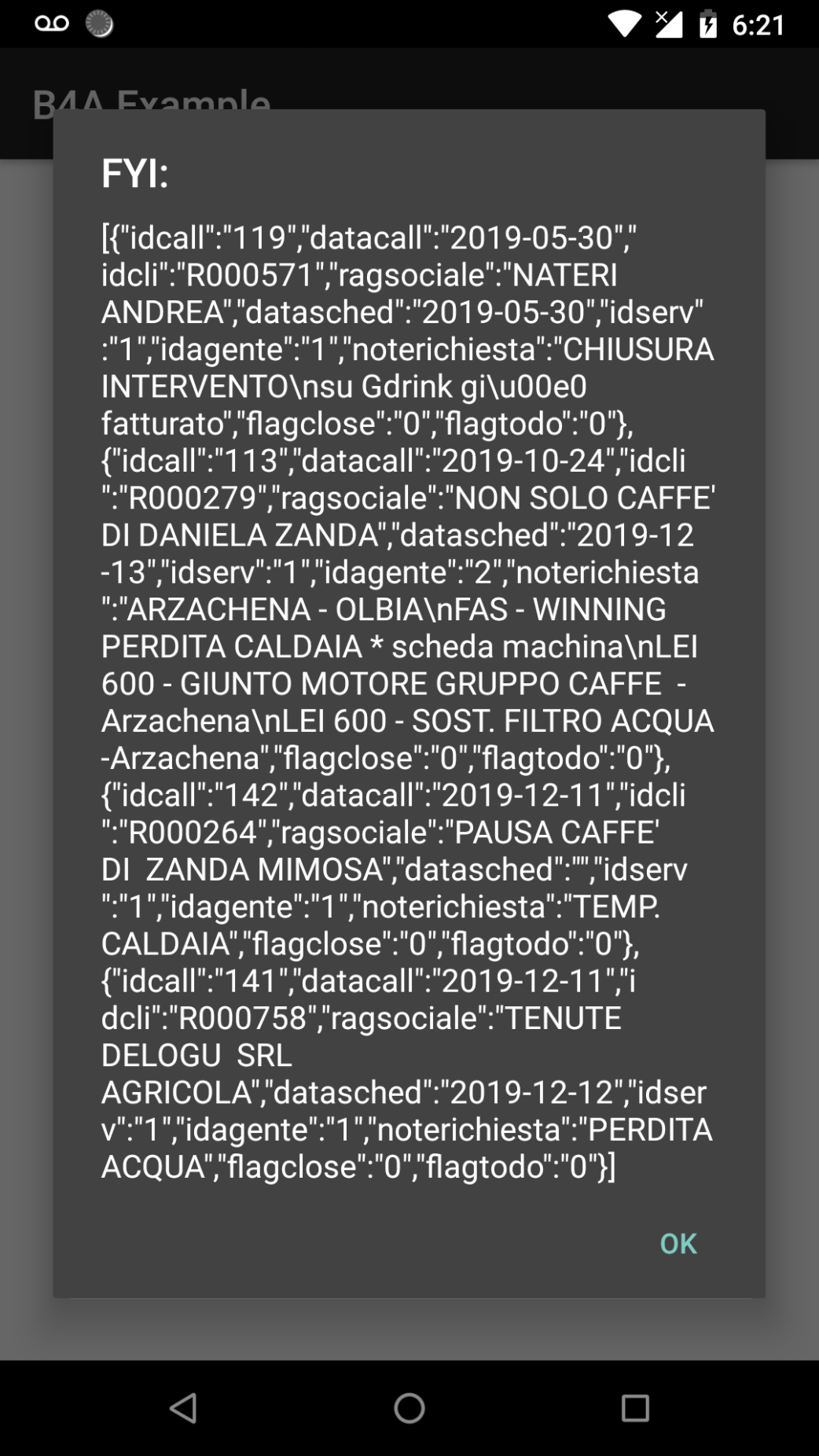
Task: Tap the system back button
Action: point(183,1407)
